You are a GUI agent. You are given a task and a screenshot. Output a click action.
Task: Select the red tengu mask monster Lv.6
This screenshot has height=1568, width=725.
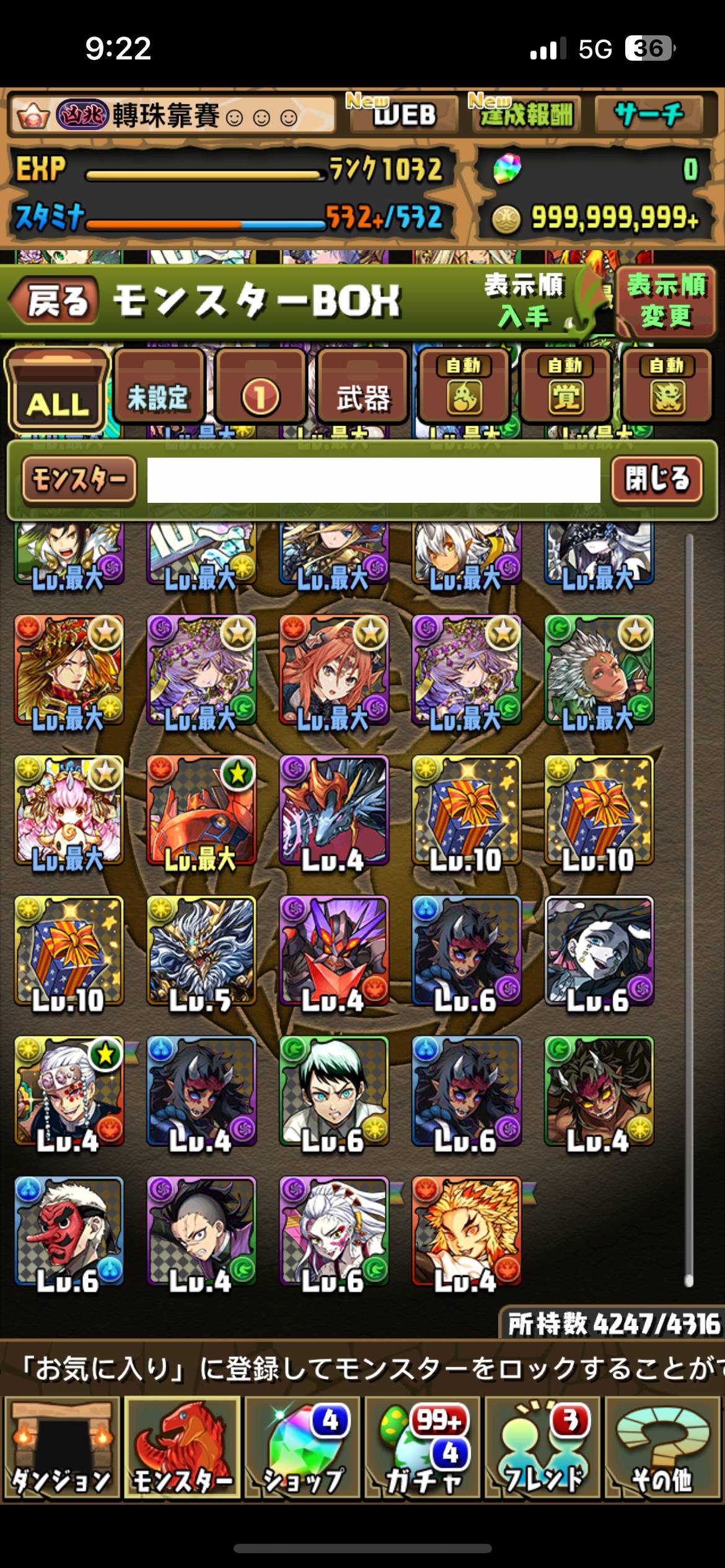pos(69,1231)
